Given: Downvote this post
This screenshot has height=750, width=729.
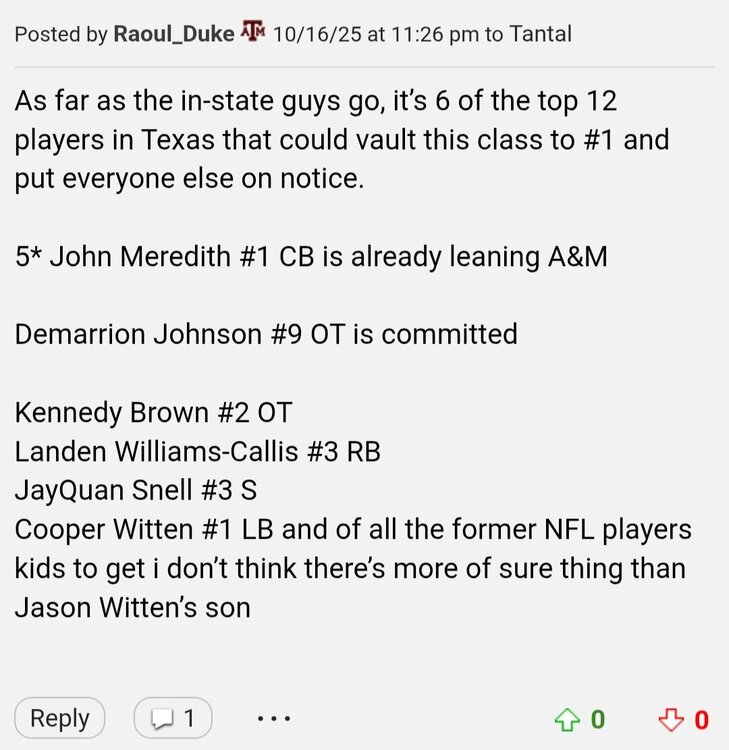Looking at the screenshot, I should click(671, 719).
